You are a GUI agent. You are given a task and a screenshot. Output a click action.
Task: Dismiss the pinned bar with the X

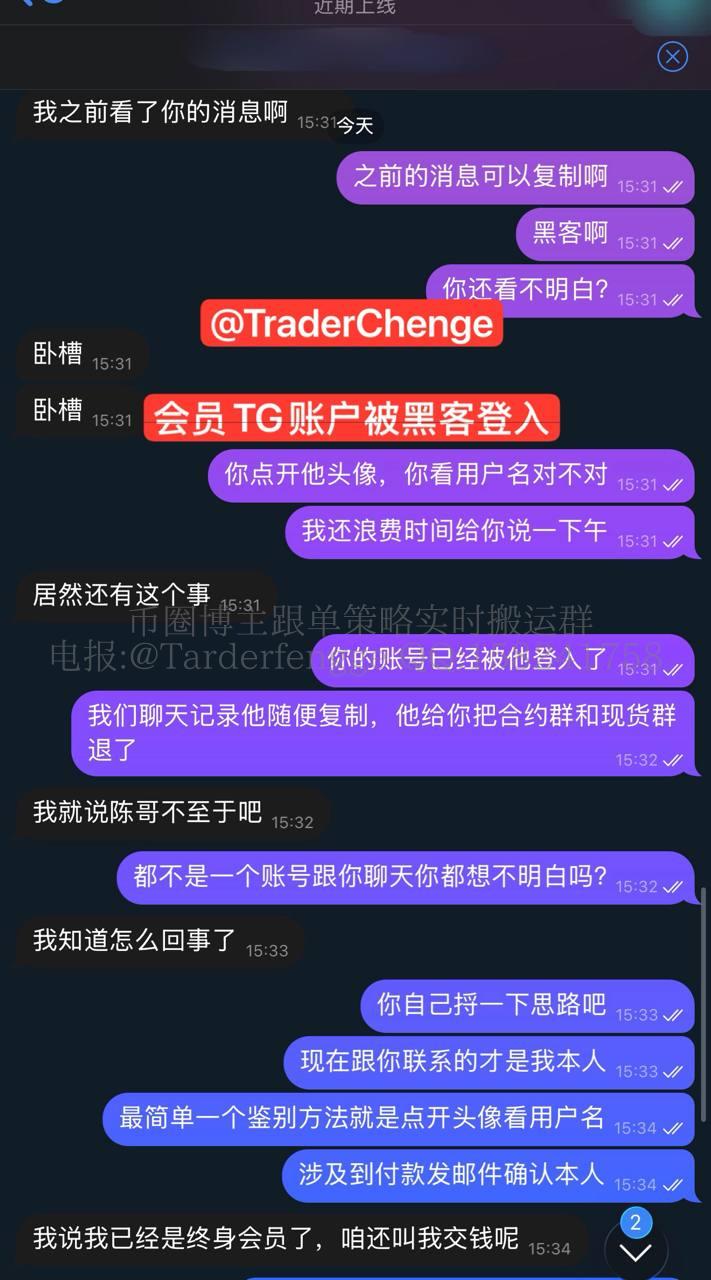[x=672, y=56]
